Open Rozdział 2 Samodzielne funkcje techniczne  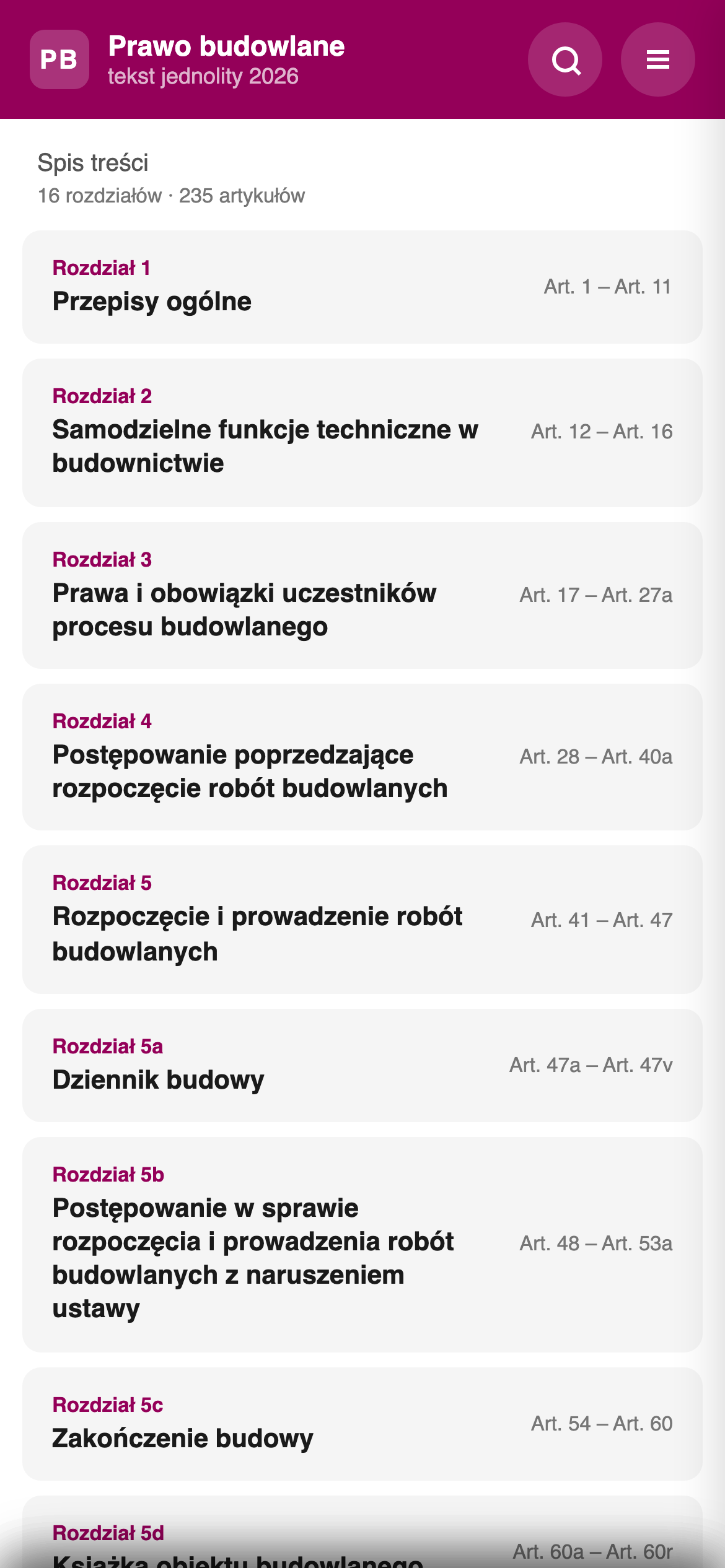point(362,432)
